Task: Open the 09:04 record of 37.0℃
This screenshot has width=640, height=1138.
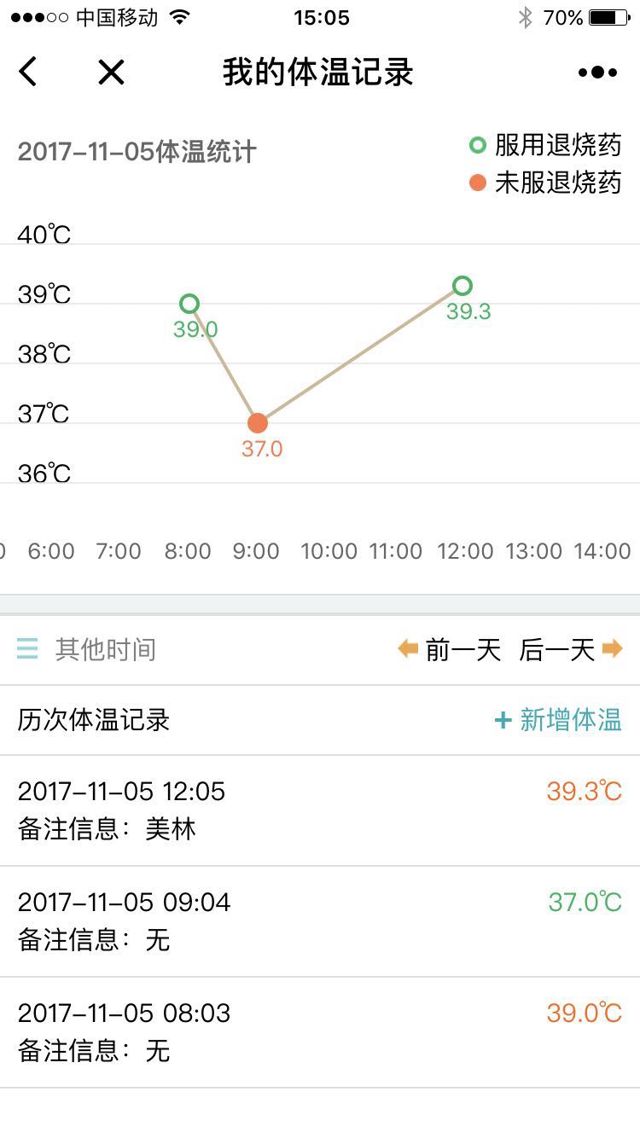Action: [320, 921]
